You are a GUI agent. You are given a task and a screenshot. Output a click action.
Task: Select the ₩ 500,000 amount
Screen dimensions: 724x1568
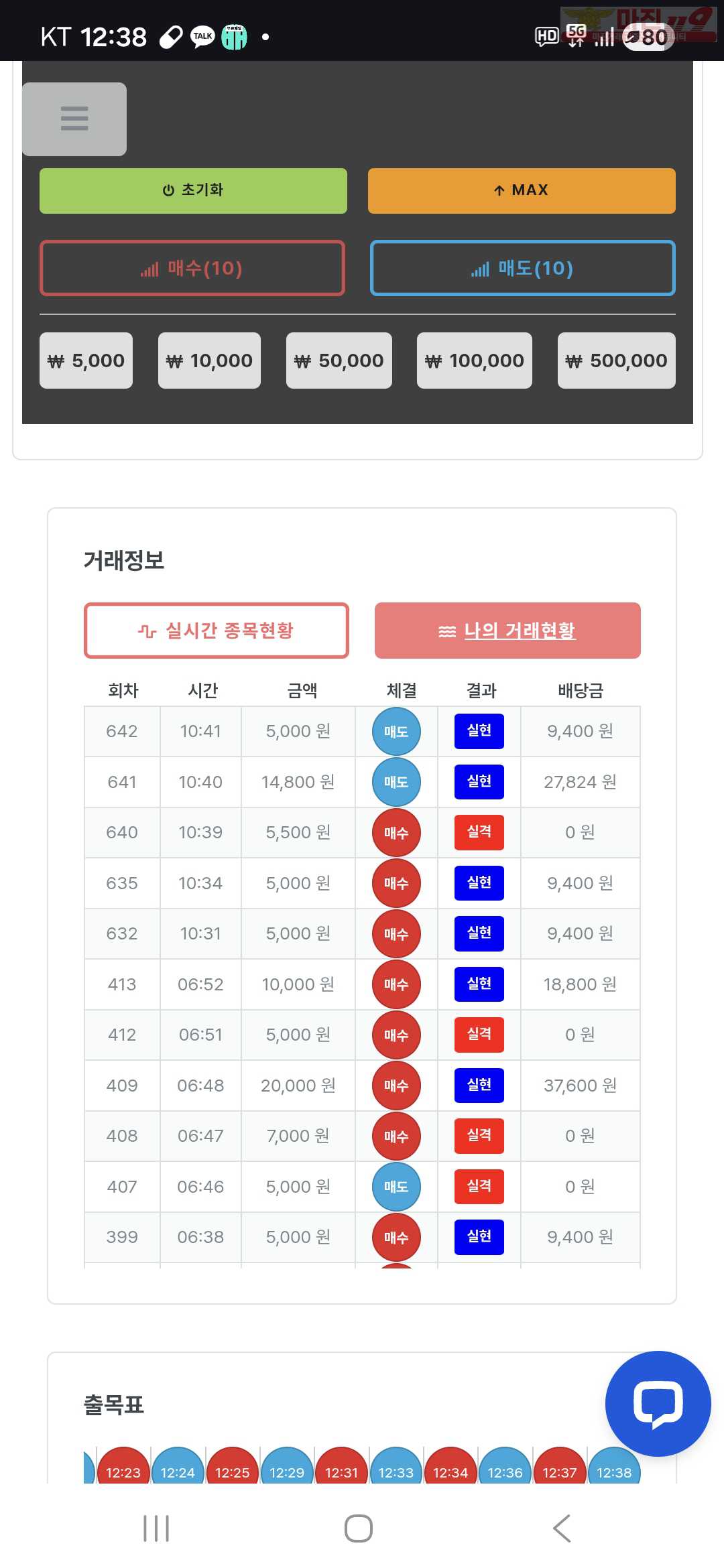616,361
